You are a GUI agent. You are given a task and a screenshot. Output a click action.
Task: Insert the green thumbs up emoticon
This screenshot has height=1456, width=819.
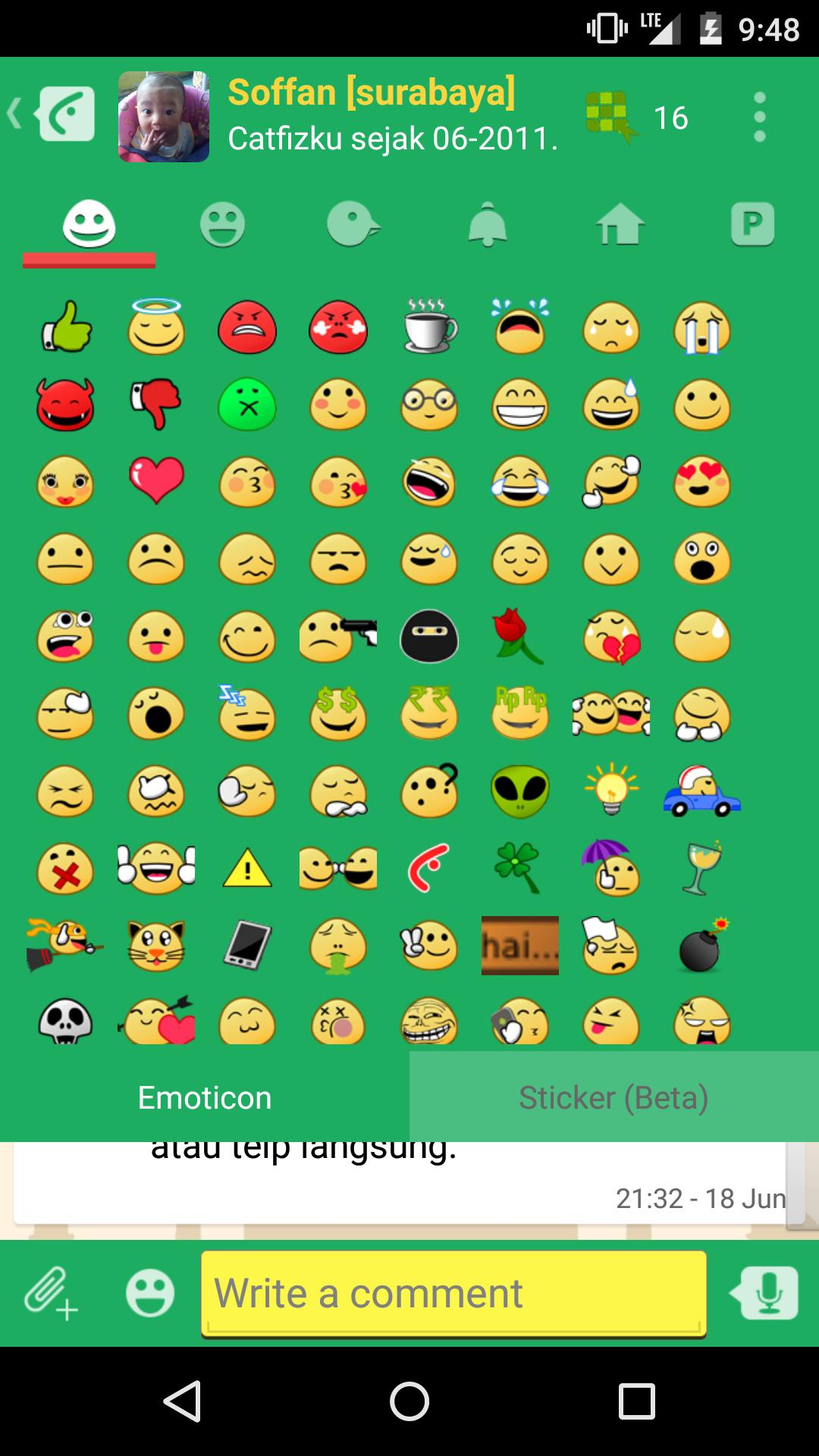66,328
